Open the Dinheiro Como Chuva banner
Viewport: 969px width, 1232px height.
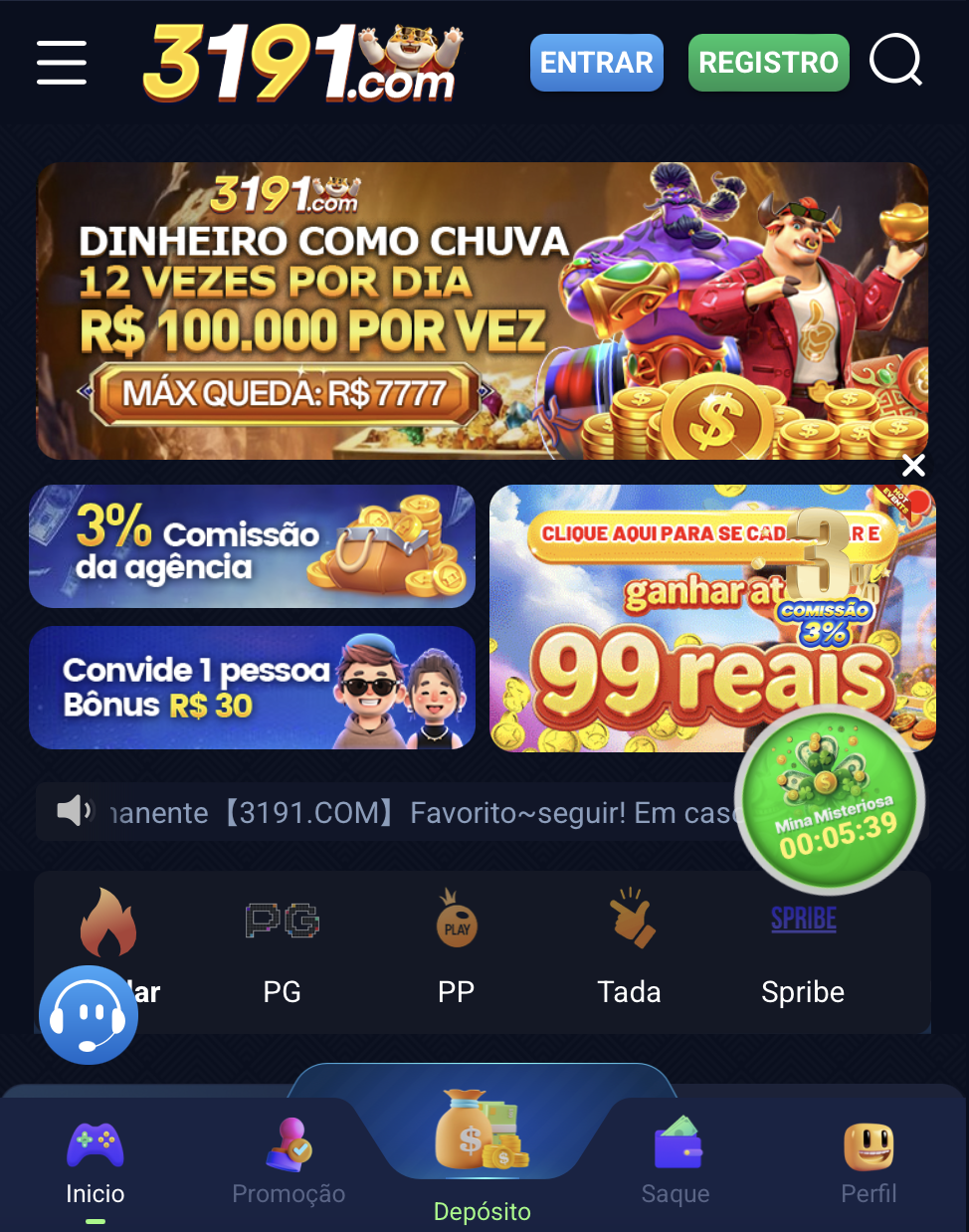(x=483, y=310)
